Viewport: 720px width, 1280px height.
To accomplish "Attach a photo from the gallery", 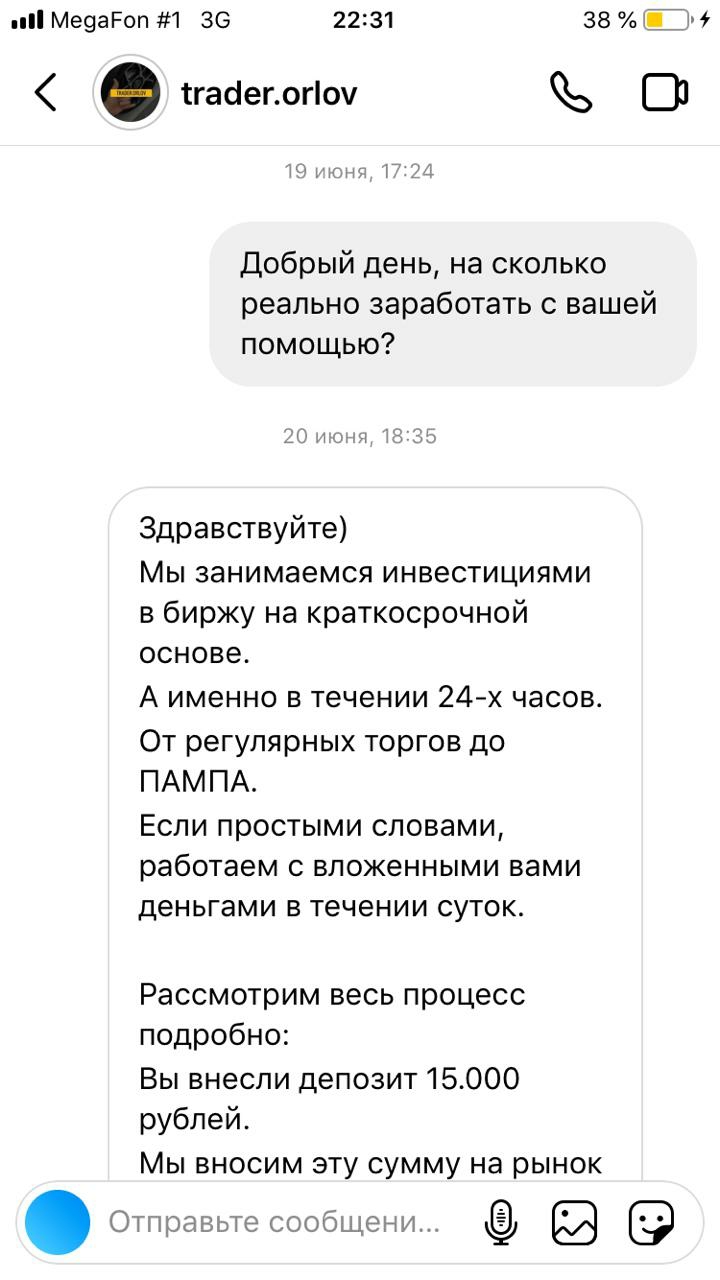I will coord(575,1222).
